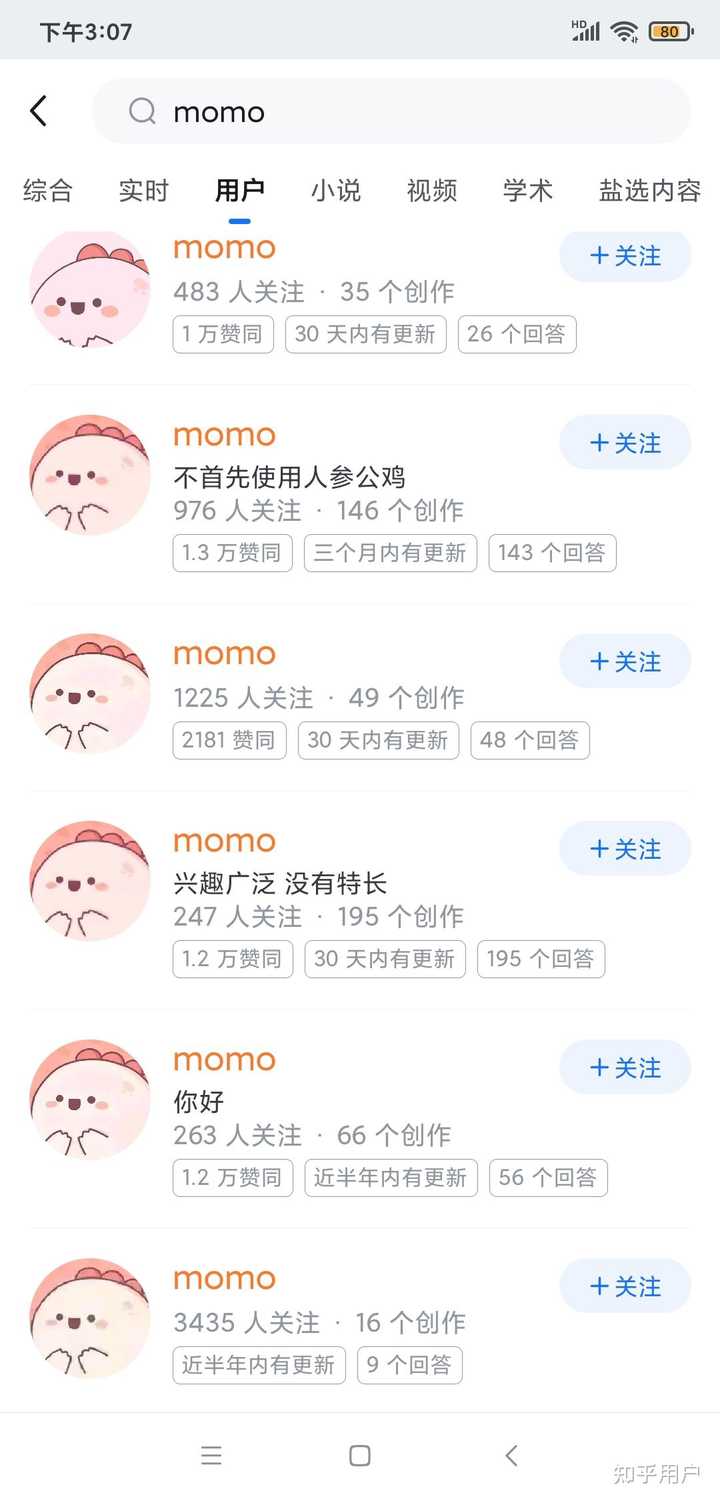Follow the momo user with 3435 人关注
This screenshot has height=1499, width=720.
tap(625, 1286)
